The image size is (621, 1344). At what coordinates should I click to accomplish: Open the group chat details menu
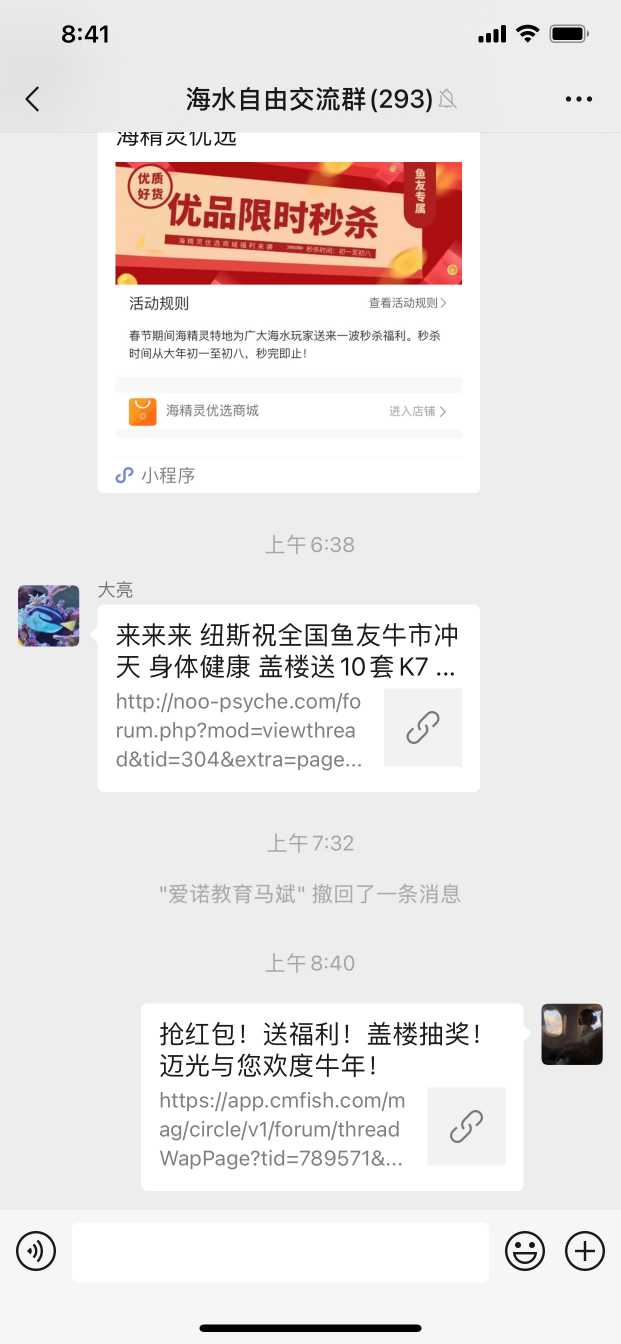[579, 99]
